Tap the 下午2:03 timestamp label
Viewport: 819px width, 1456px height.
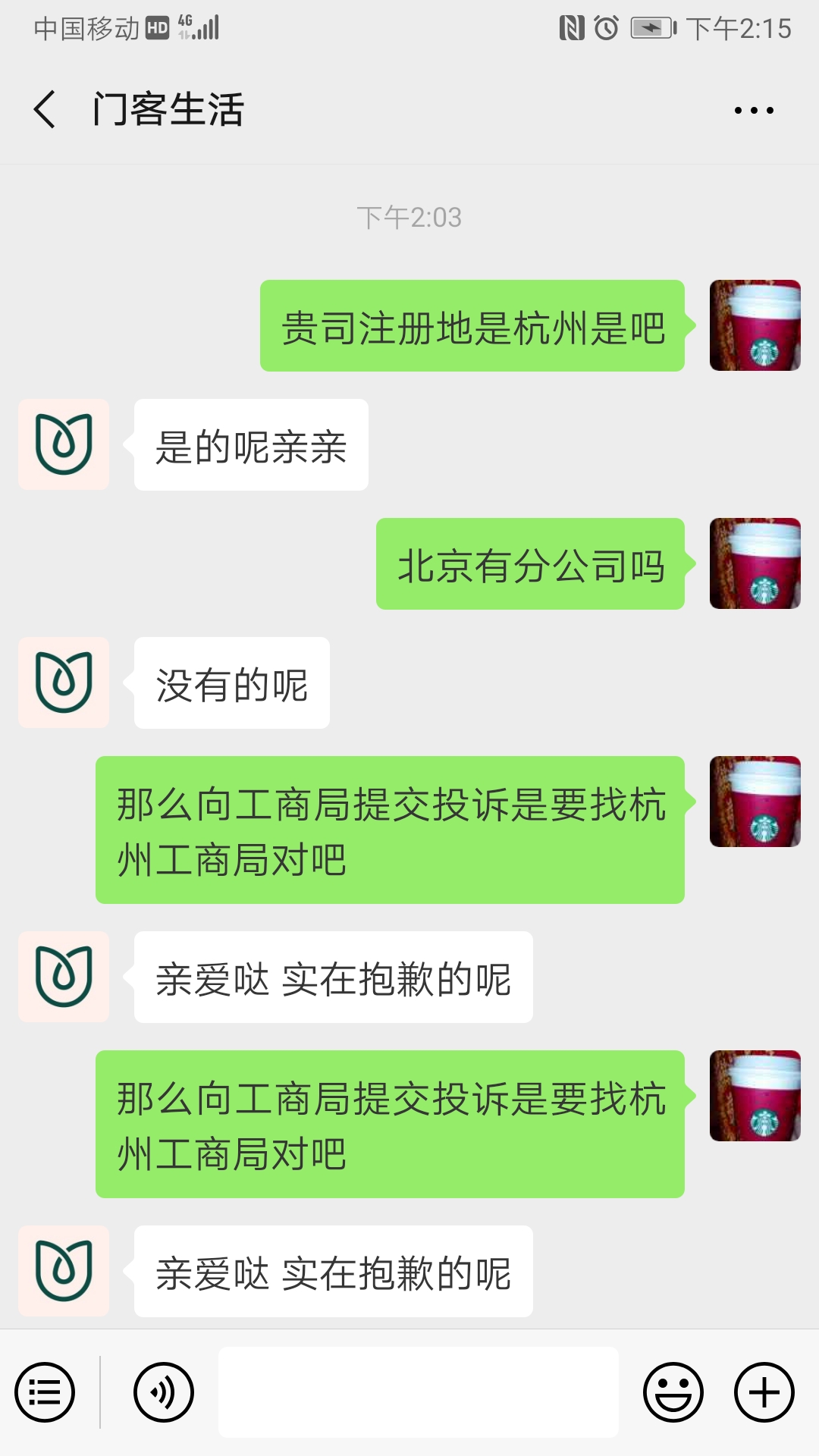pos(409,216)
